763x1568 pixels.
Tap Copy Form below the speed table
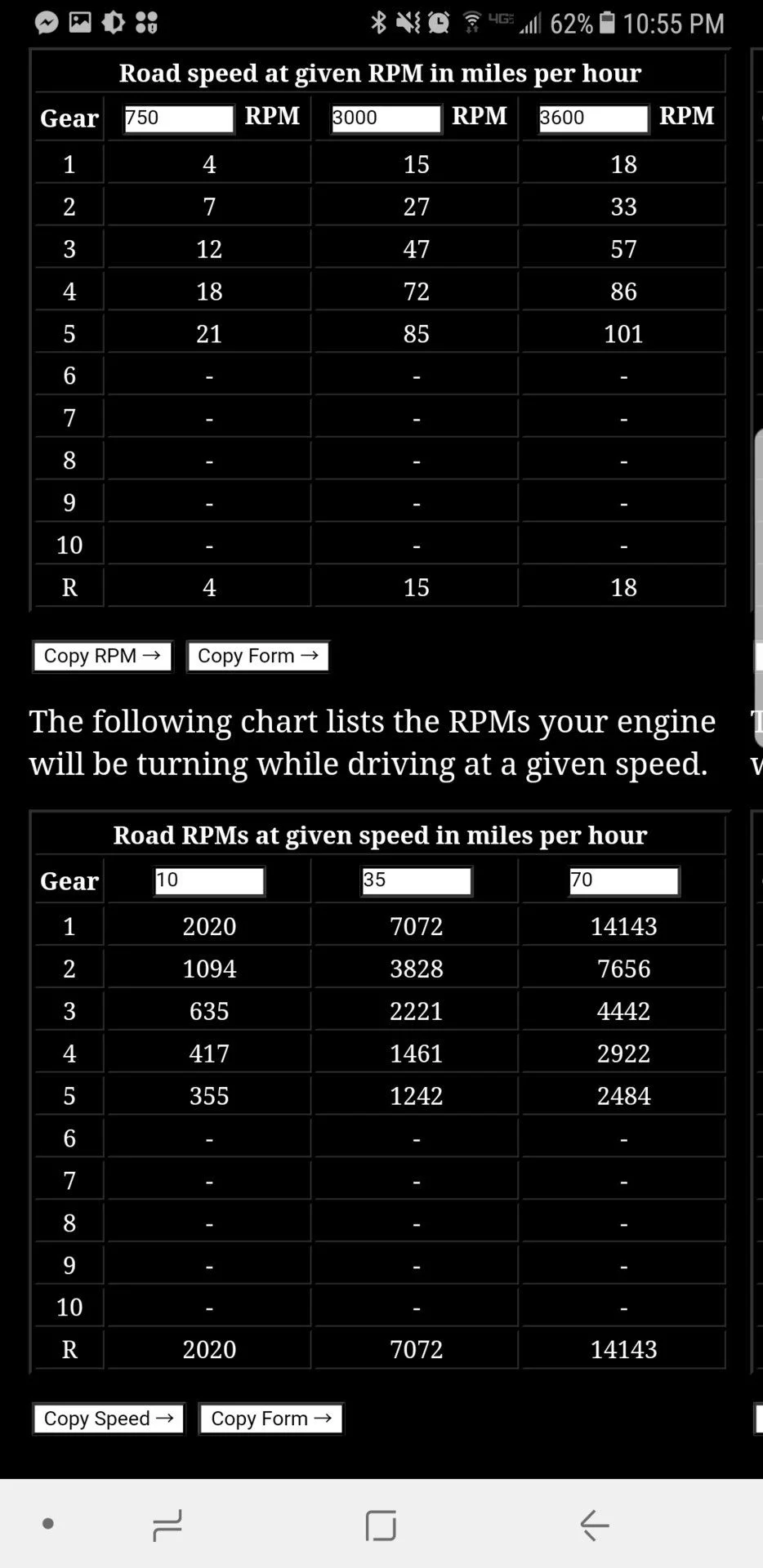coord(257,657)
